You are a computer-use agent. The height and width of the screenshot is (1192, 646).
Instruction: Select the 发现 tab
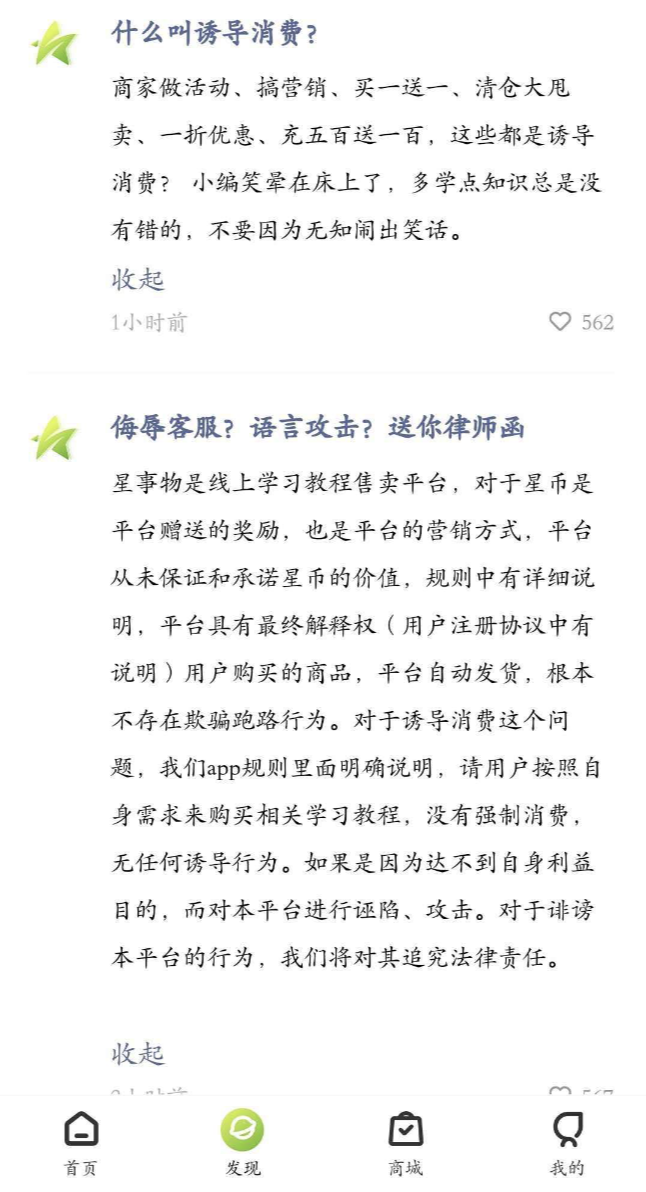(242, 1143)
